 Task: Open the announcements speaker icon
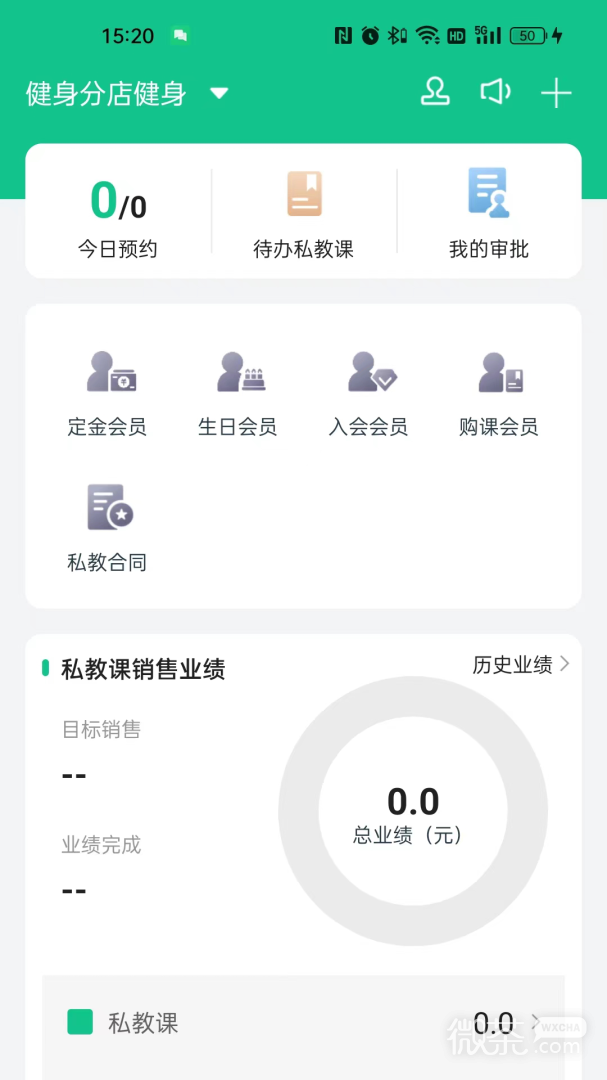click(495, 92)
